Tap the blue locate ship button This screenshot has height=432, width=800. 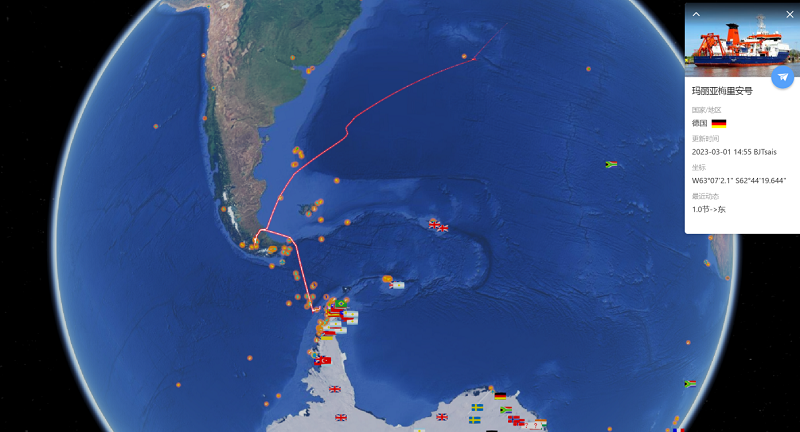[x=783, y=77]
